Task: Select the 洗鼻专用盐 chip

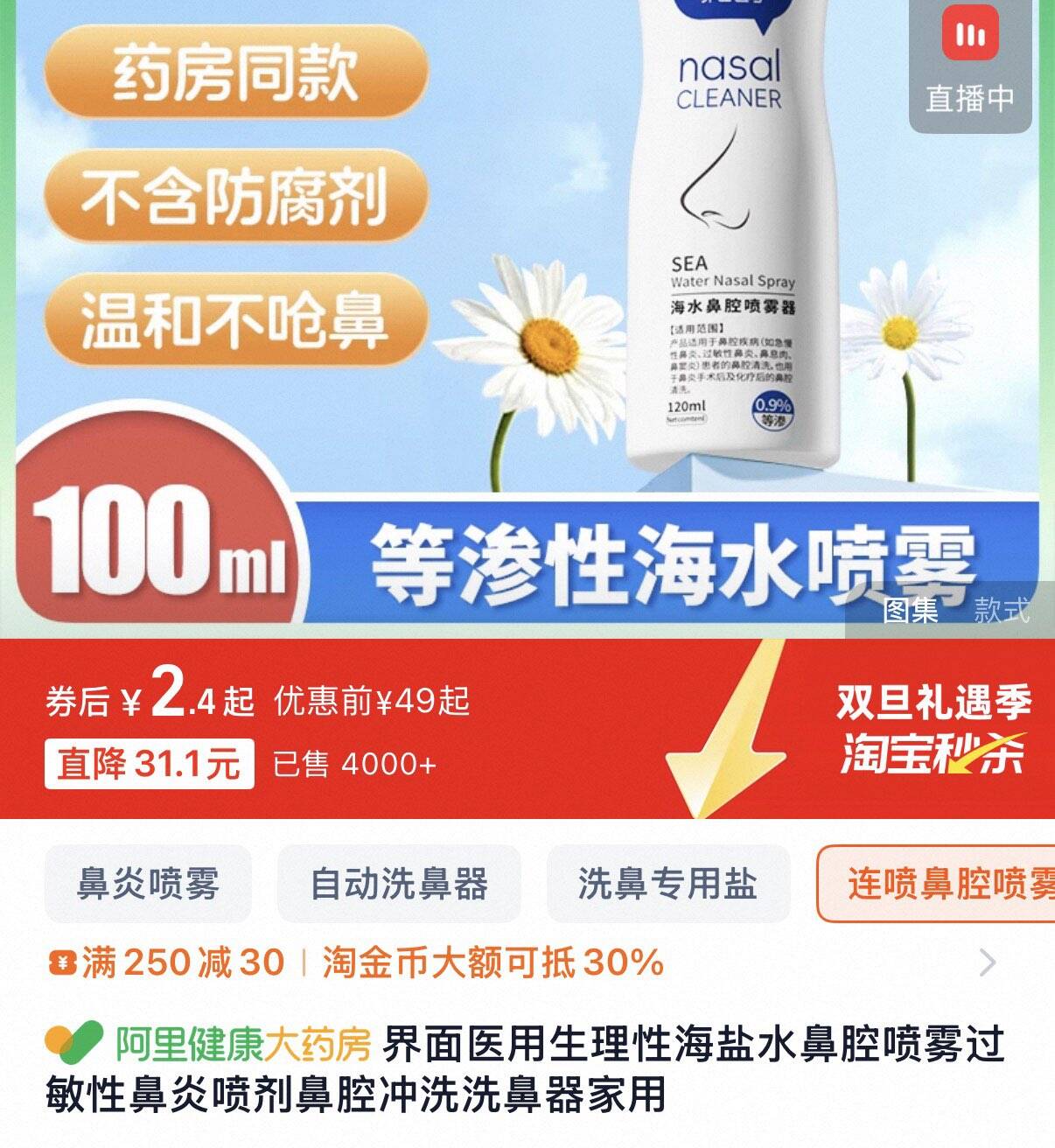Action: (x=667, y=884)
